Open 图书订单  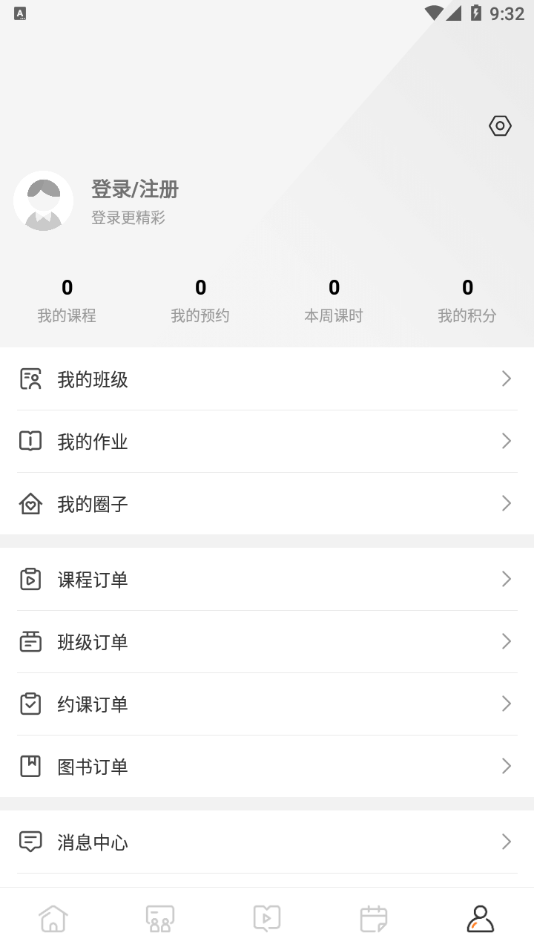tap(267, 766)
